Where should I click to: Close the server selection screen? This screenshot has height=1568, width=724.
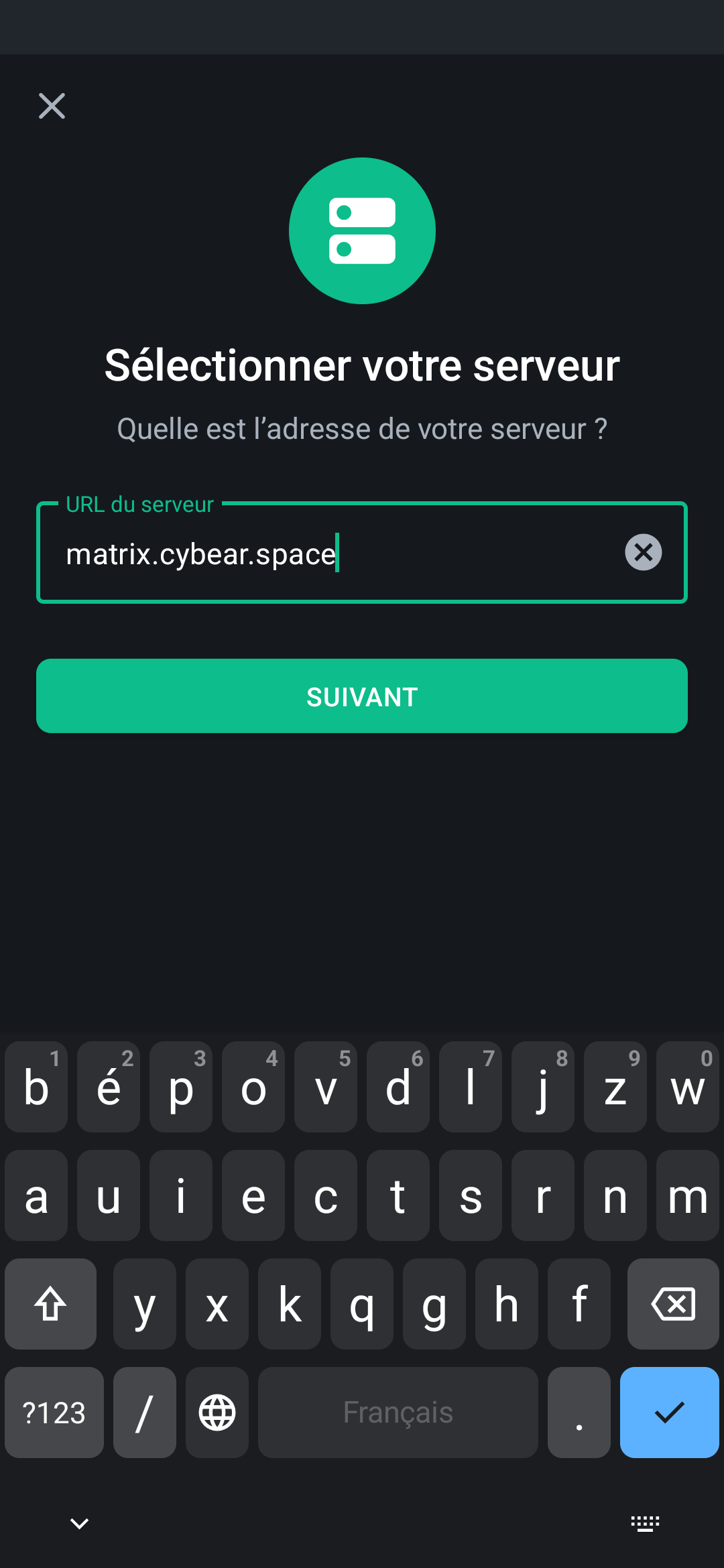click(x=52, y=106)
